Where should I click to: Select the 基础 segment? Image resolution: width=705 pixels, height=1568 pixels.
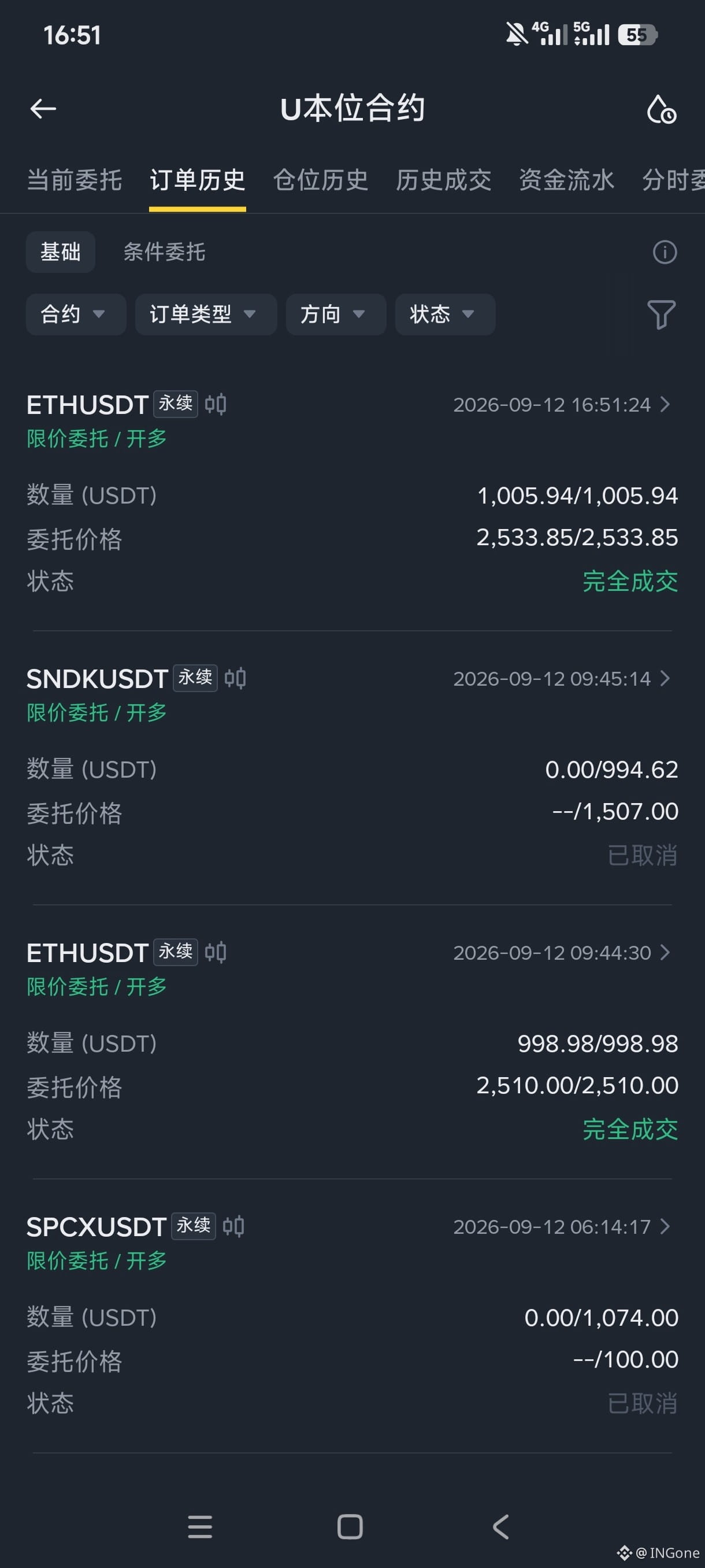[60, 252]
